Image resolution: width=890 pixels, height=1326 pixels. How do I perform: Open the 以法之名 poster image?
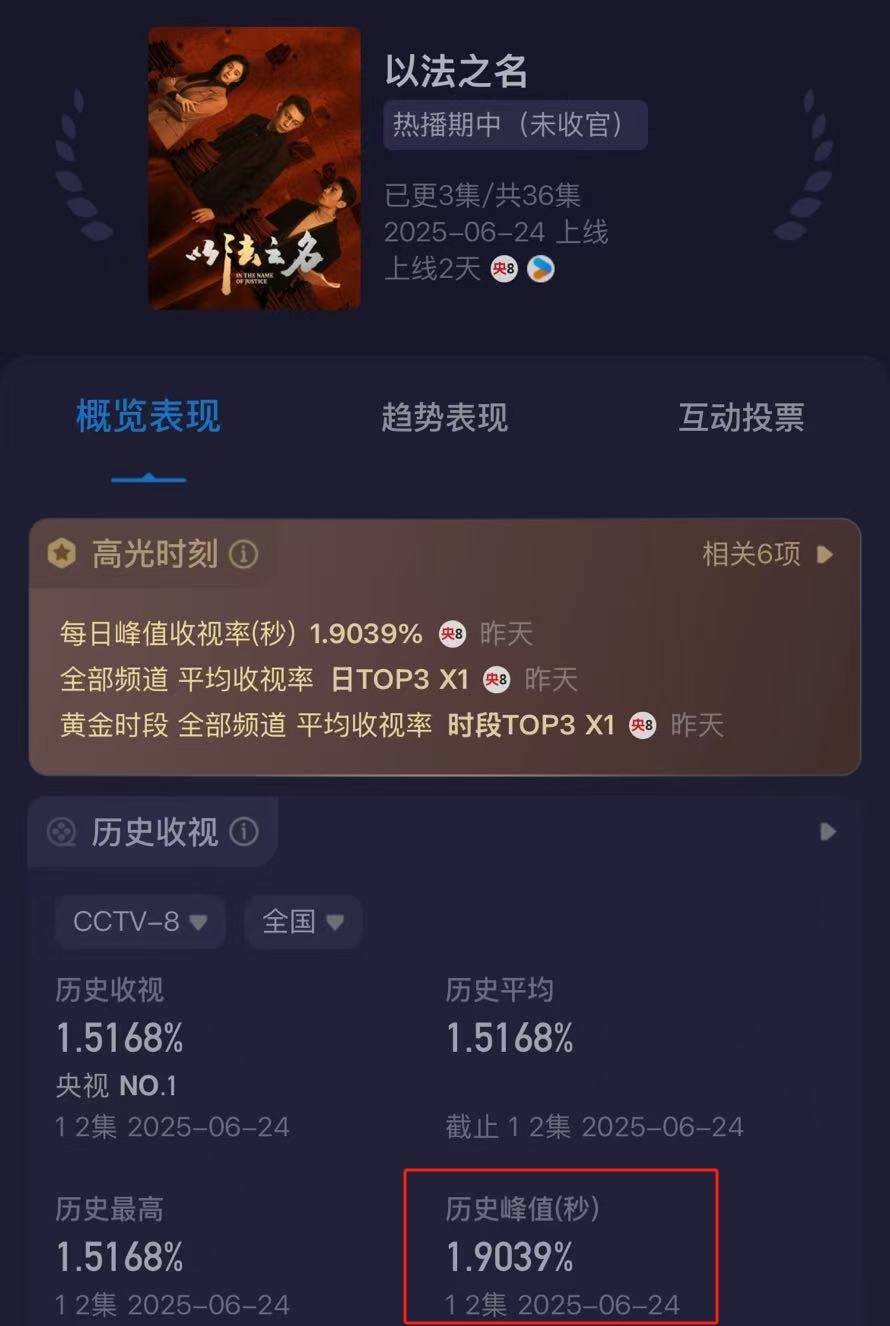pos(254,168)
